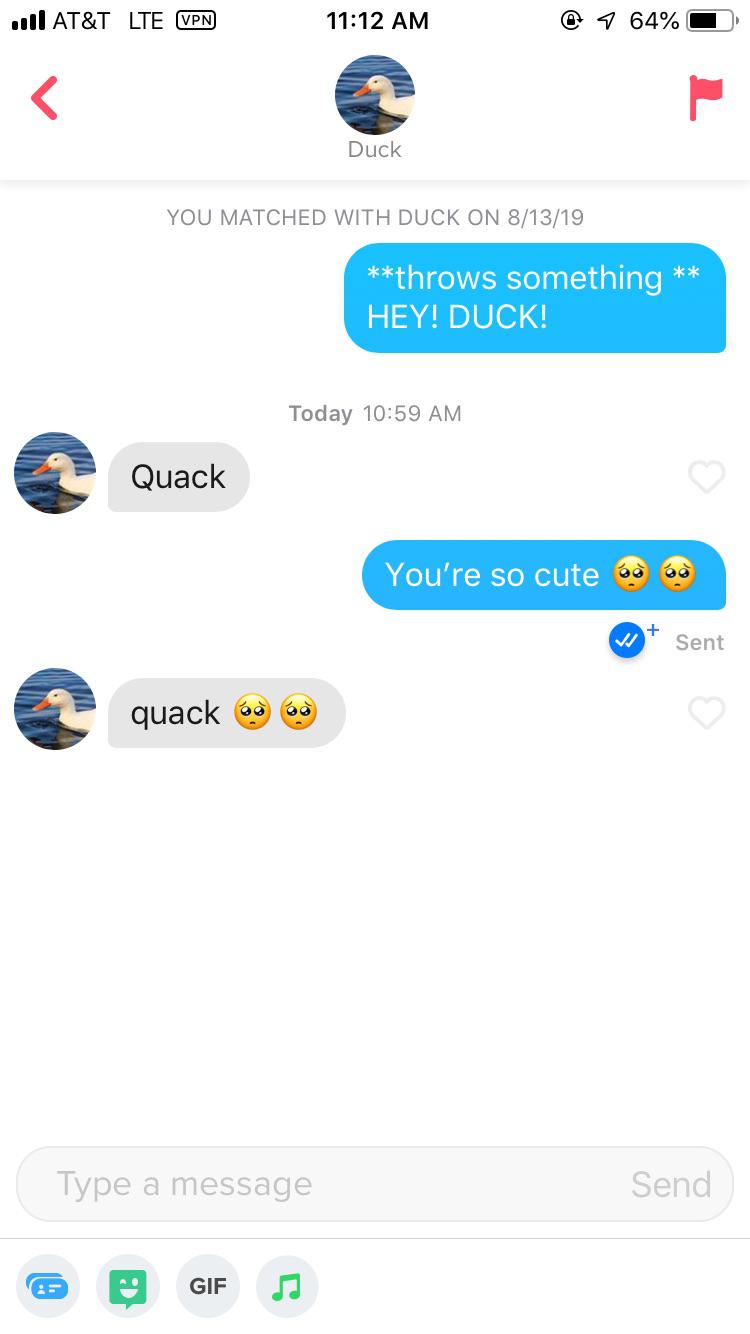Like the "Quack" message with the heart
This screenshot has height=1334, width=750.
pos(706,477)
